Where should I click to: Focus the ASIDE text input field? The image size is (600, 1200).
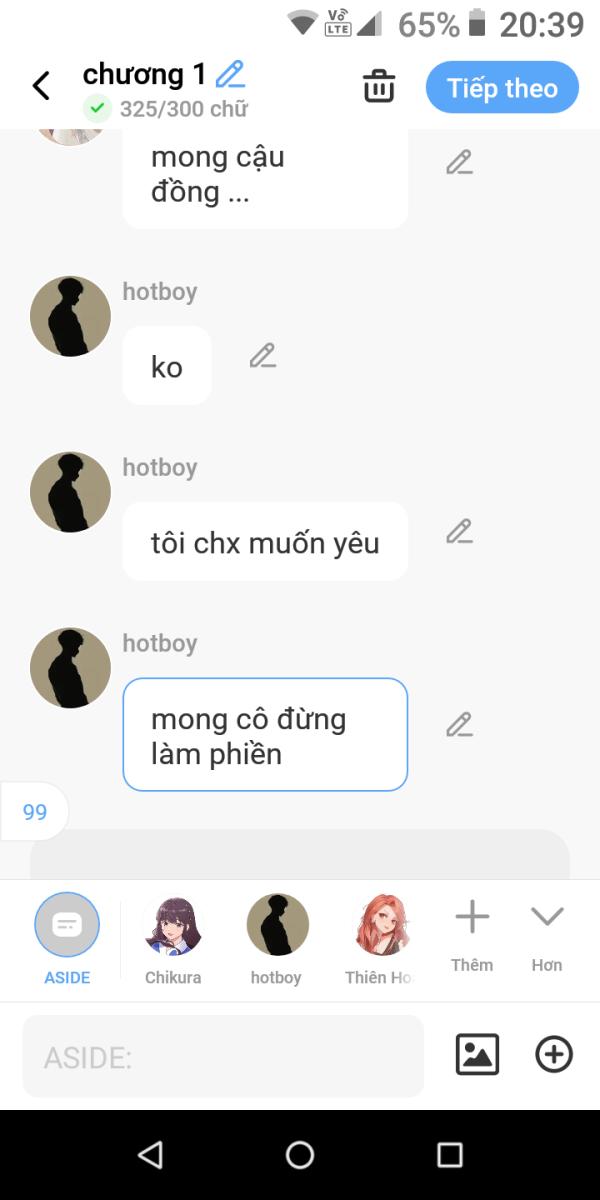tap(223, 1057)
